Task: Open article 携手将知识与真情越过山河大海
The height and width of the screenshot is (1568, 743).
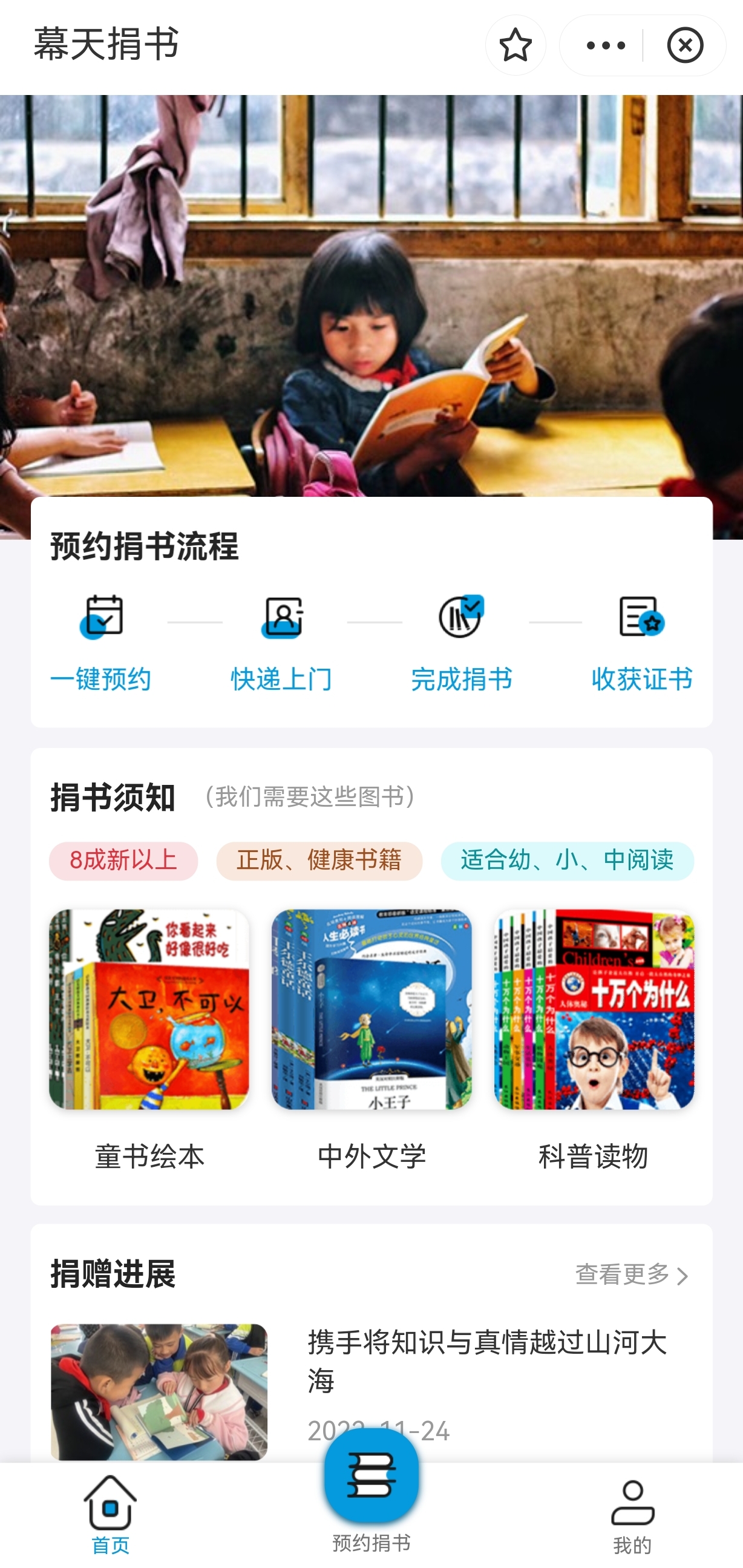Action: point(487,1360)
